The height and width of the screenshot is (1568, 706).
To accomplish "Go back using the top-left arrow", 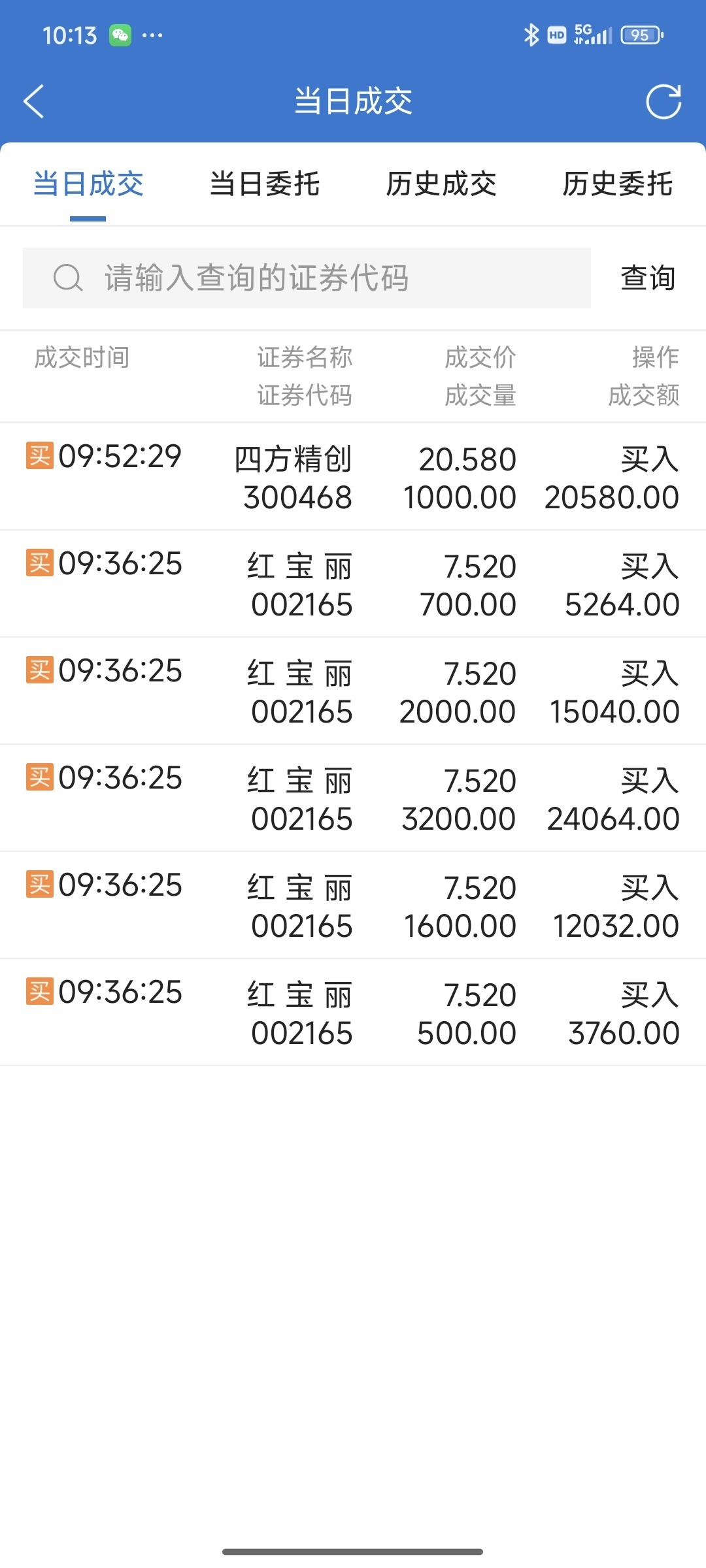I will click(34, 101).
